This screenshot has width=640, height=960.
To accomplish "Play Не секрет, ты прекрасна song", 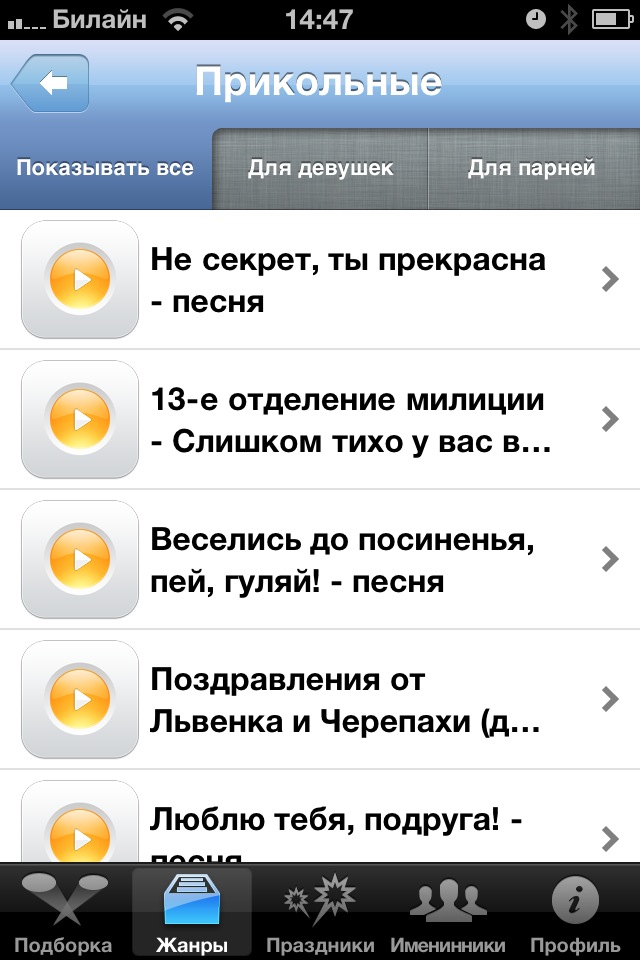I will tap(79, 280).
